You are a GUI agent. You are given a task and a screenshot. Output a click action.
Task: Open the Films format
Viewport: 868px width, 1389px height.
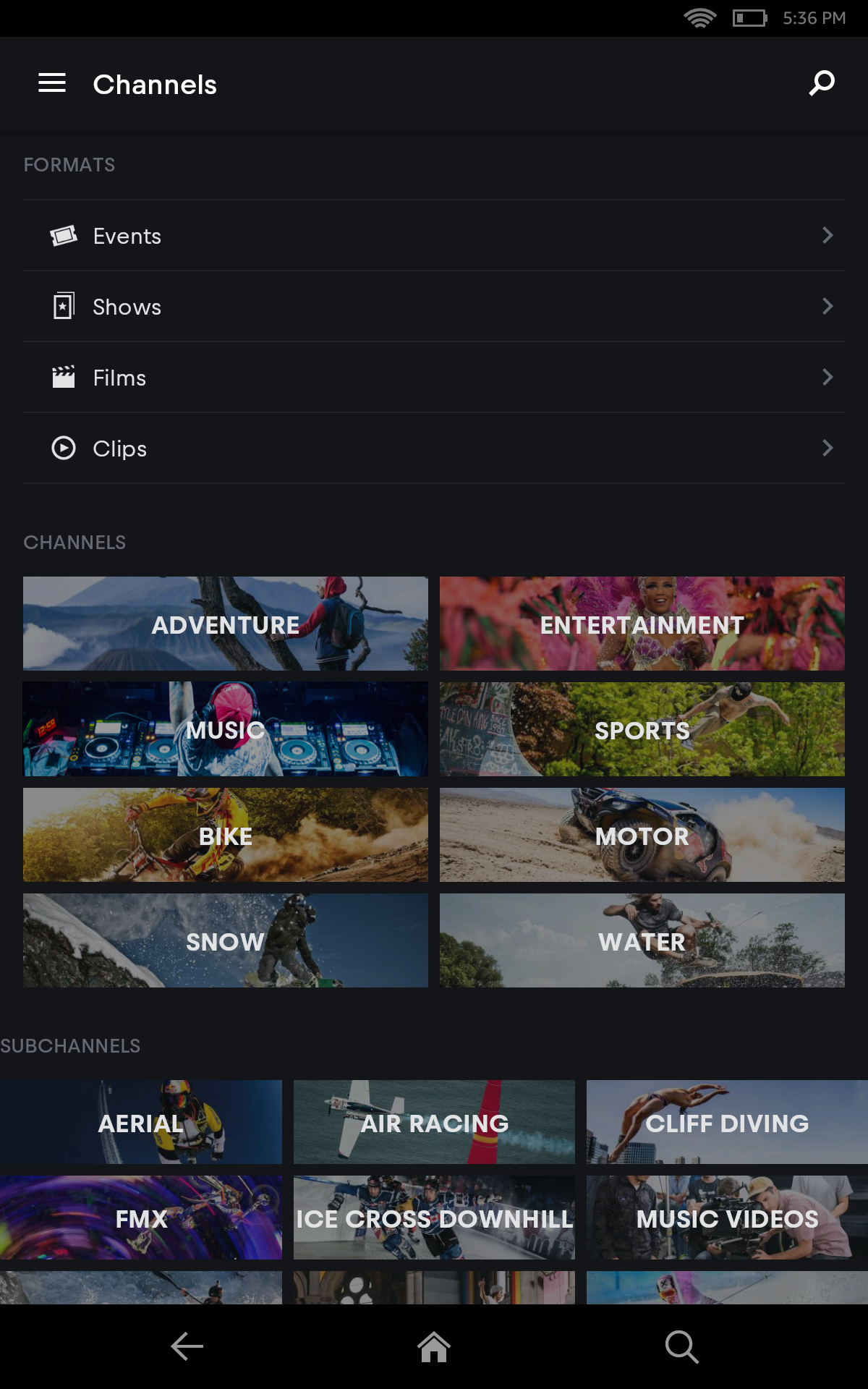tap(434, 378)
